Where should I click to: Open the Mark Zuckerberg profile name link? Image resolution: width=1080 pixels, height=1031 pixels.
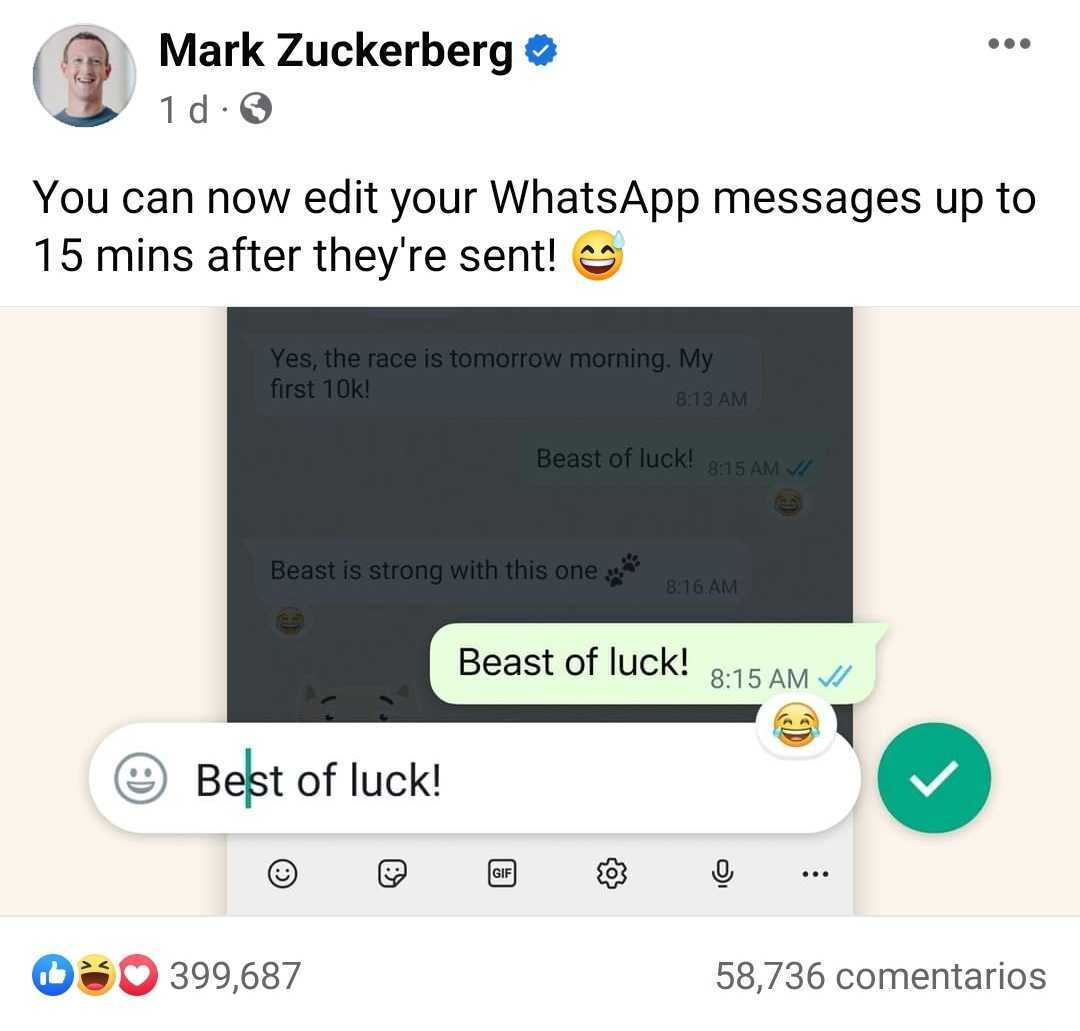click(x=335, y=50)
